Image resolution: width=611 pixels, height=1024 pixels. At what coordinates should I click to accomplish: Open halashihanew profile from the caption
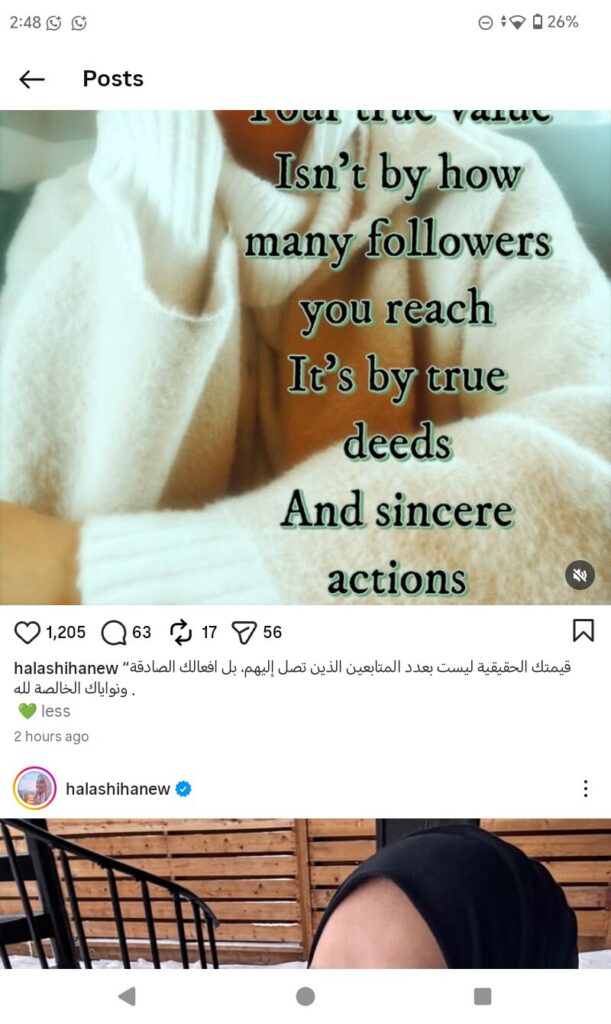pos(64,666)
